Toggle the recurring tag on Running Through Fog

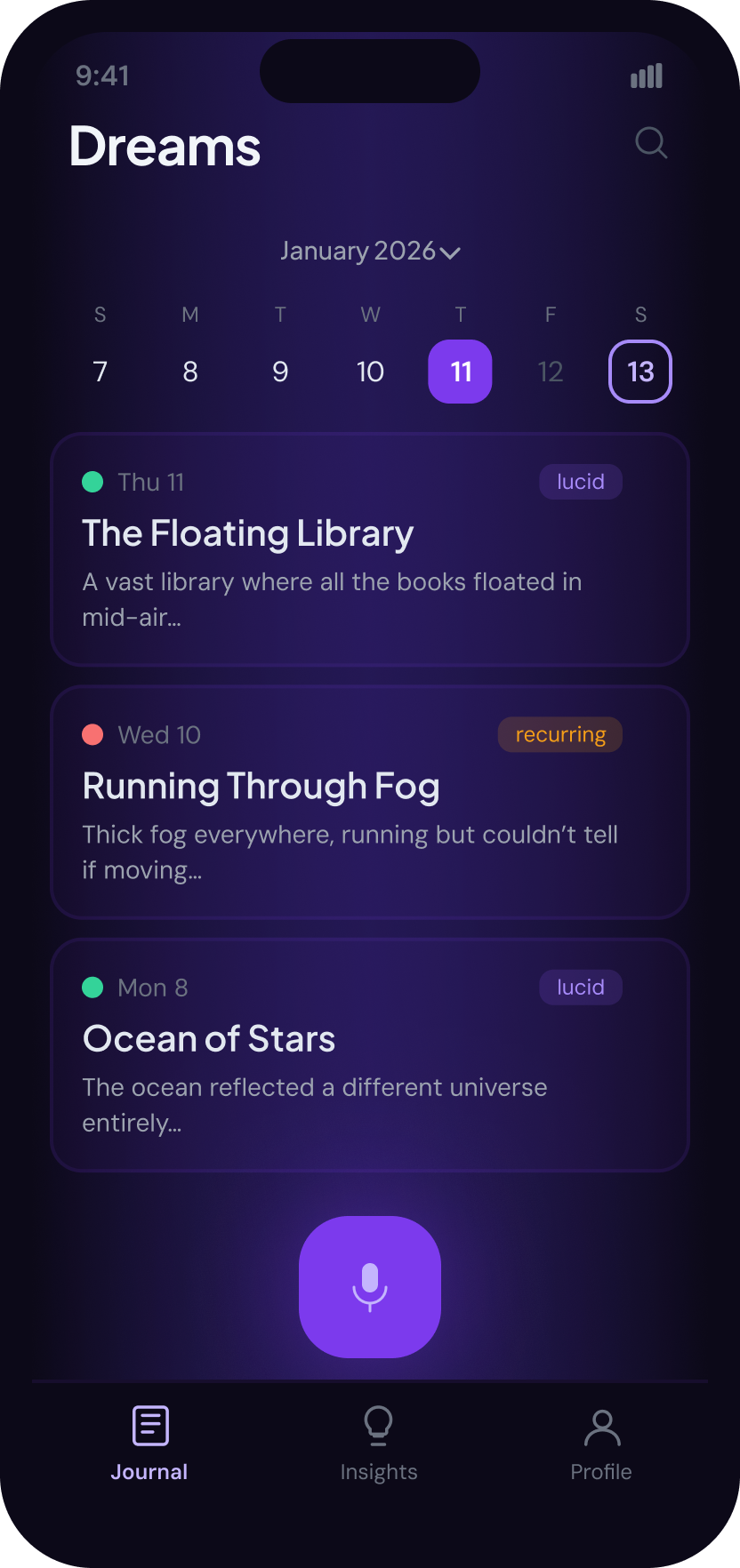pos(559,734)
